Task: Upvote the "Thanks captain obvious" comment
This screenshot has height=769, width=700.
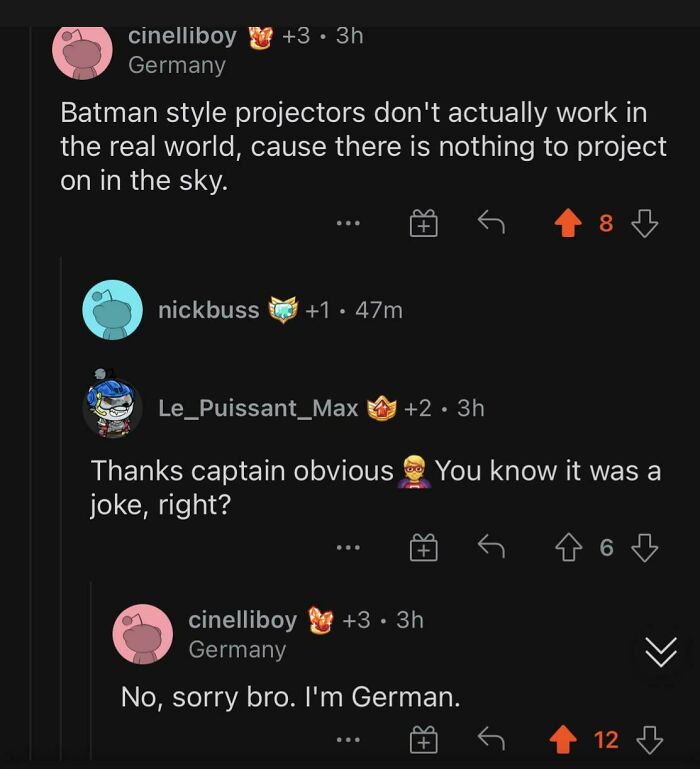Action: pyautogui.click(x=569, y=547)
